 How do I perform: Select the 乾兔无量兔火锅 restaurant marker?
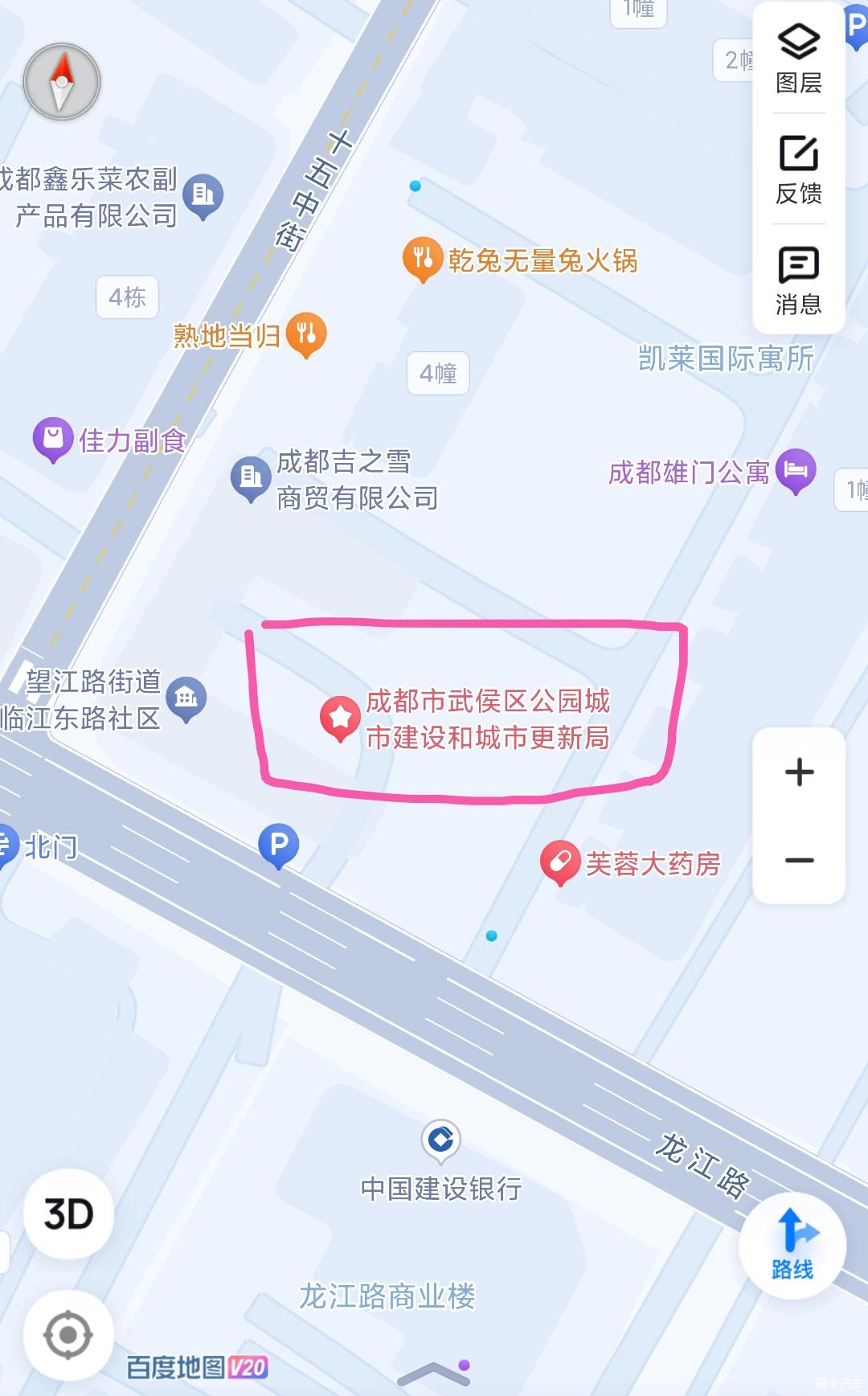[423, 260]
